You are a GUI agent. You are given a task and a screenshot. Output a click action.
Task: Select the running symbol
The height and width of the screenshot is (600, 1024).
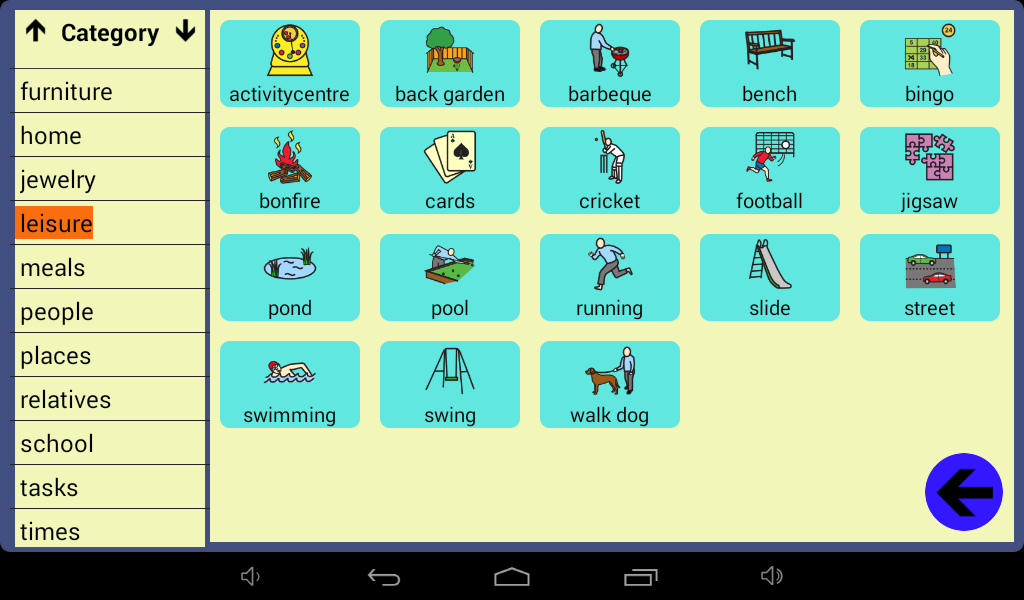coord(610,278)
